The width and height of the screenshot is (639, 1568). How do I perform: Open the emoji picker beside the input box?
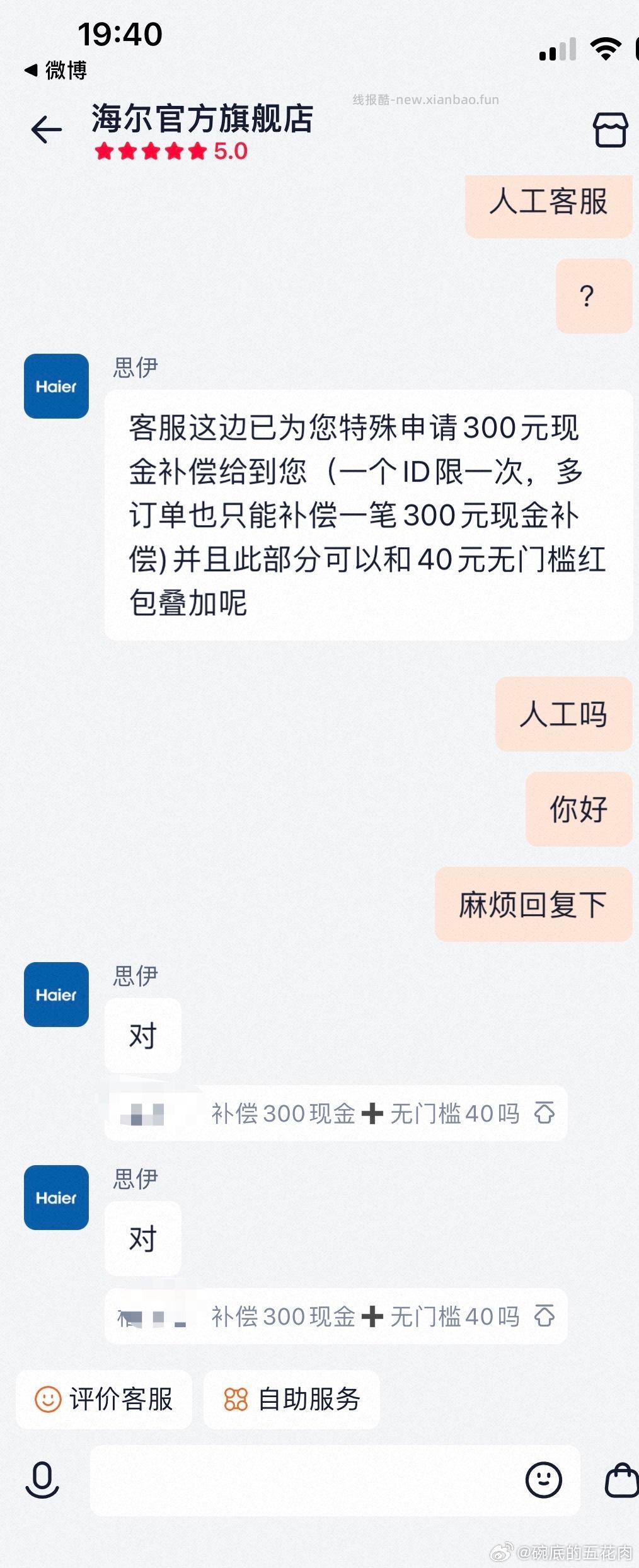544,1480
